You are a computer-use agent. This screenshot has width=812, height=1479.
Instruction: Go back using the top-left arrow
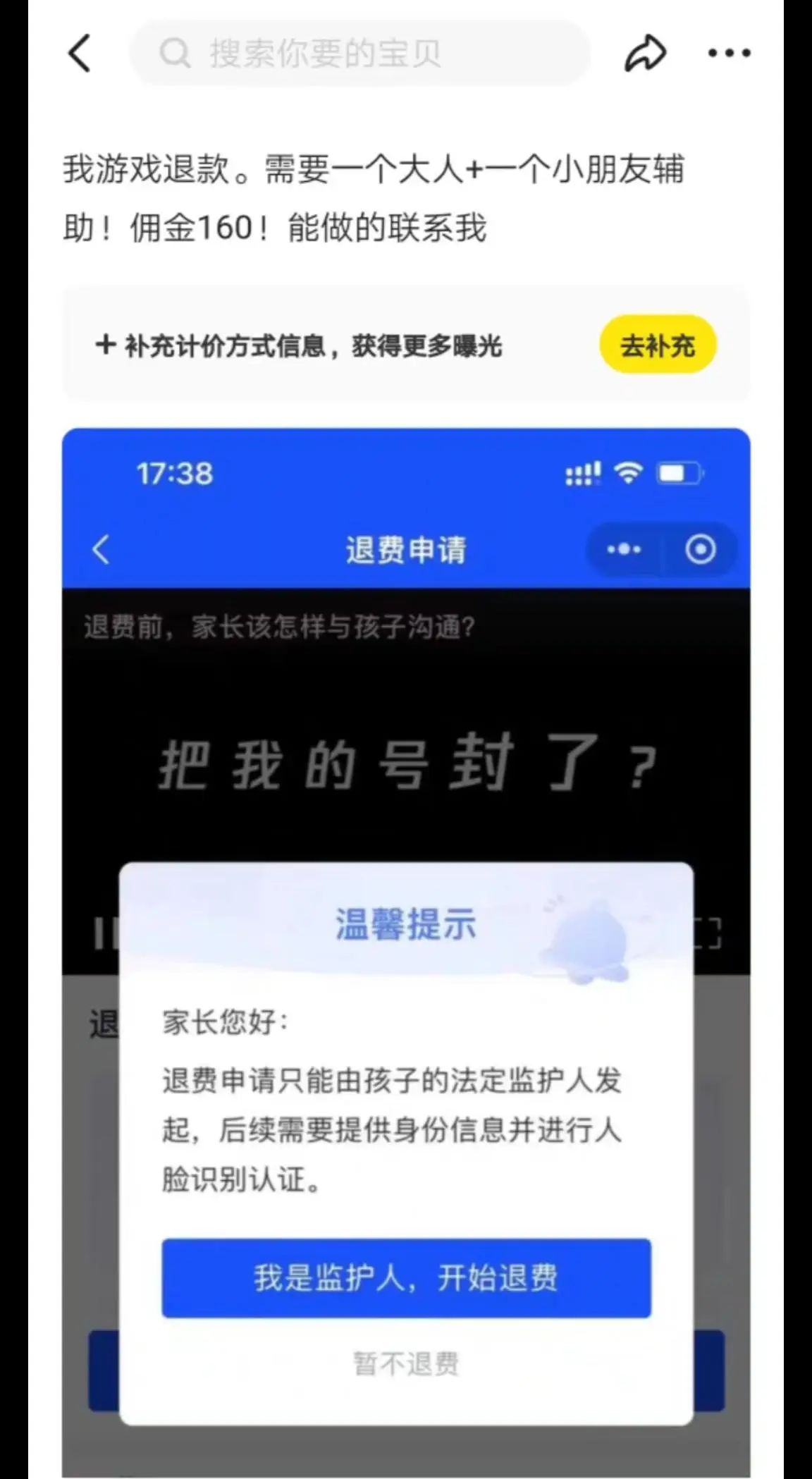coord(80,54)
